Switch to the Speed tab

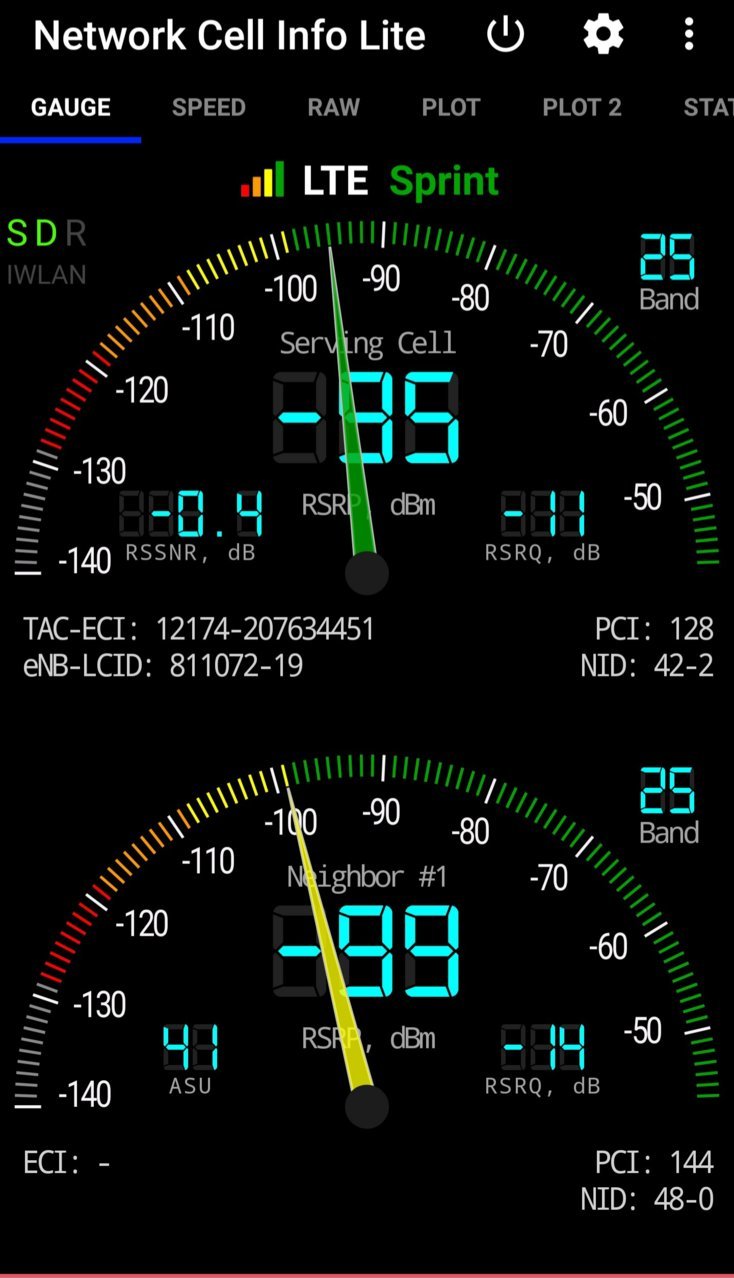click(x=209, y=108)
